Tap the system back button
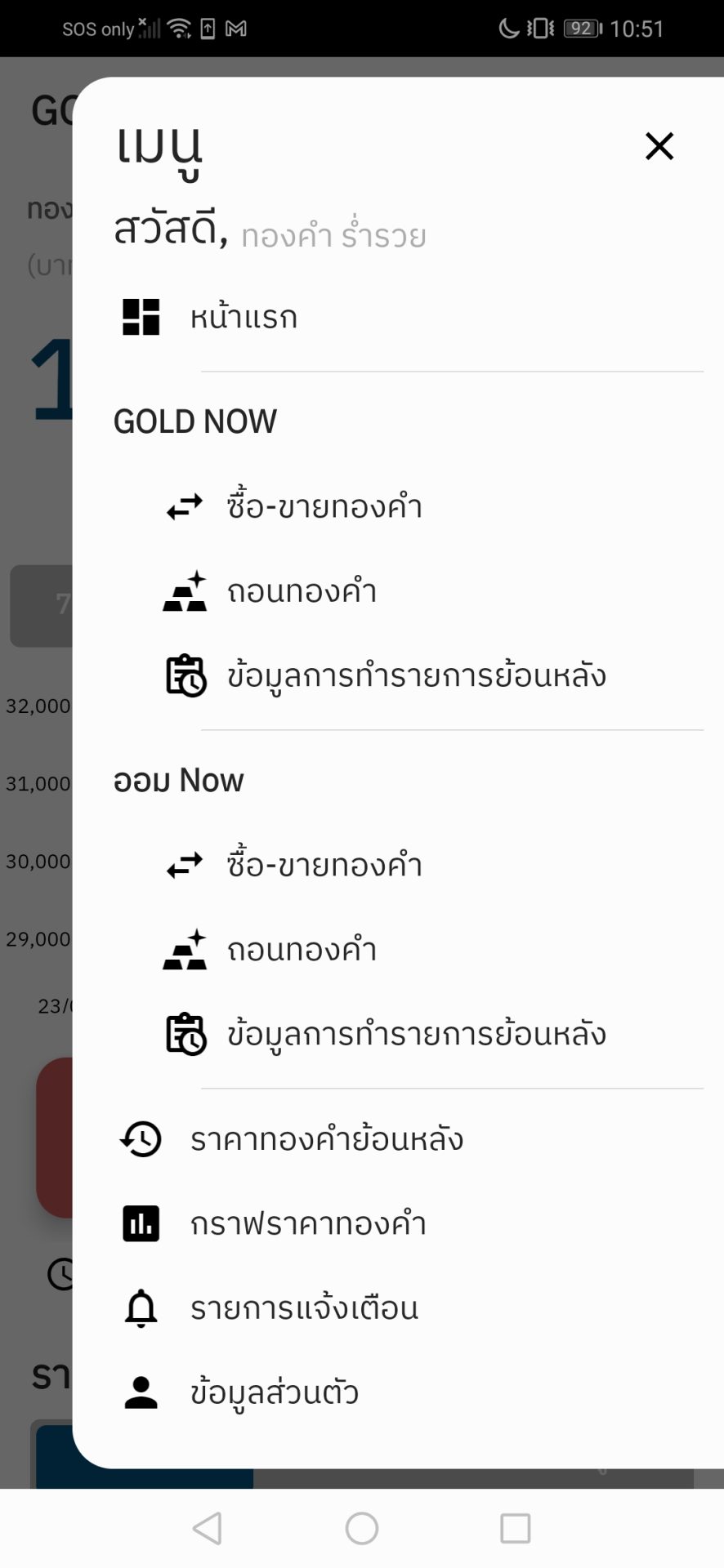724x1568 pixels. pos(208,1528)
